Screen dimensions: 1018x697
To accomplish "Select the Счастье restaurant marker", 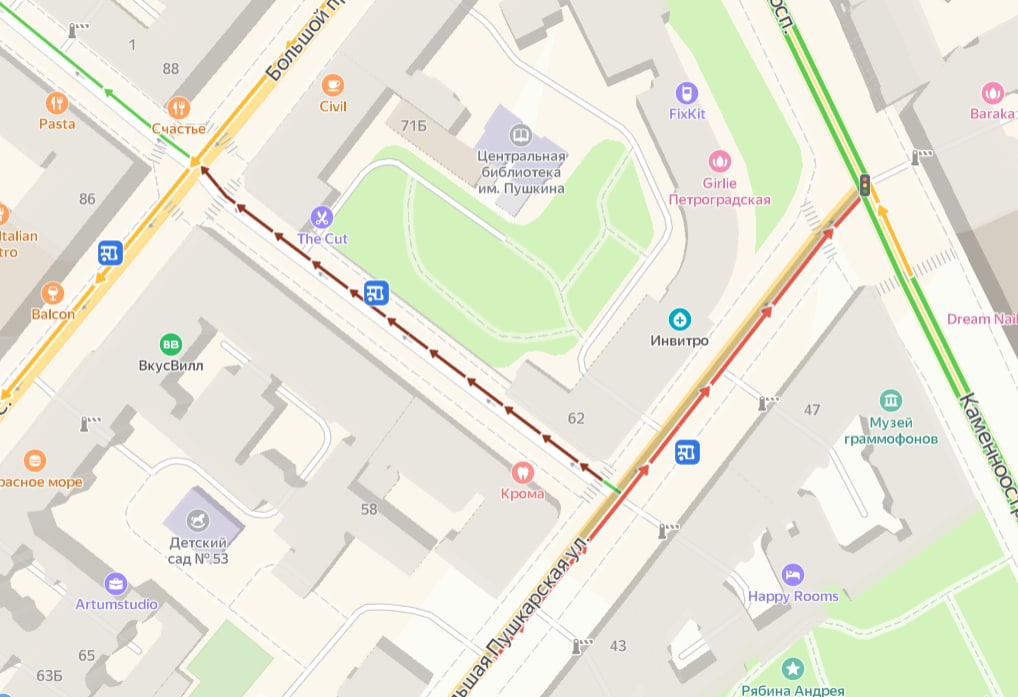I will click(x=179, y=107).
